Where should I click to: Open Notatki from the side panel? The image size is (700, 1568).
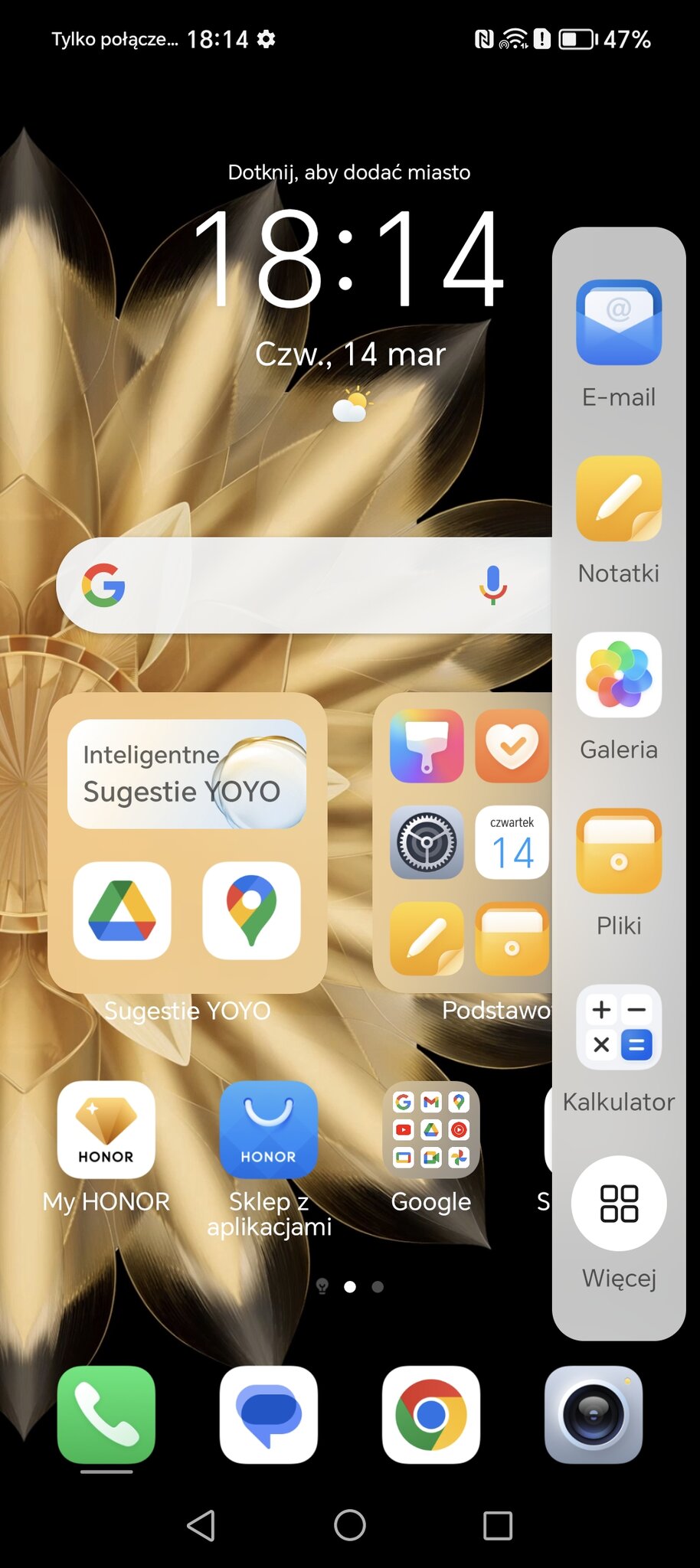[x=619, y=498]
